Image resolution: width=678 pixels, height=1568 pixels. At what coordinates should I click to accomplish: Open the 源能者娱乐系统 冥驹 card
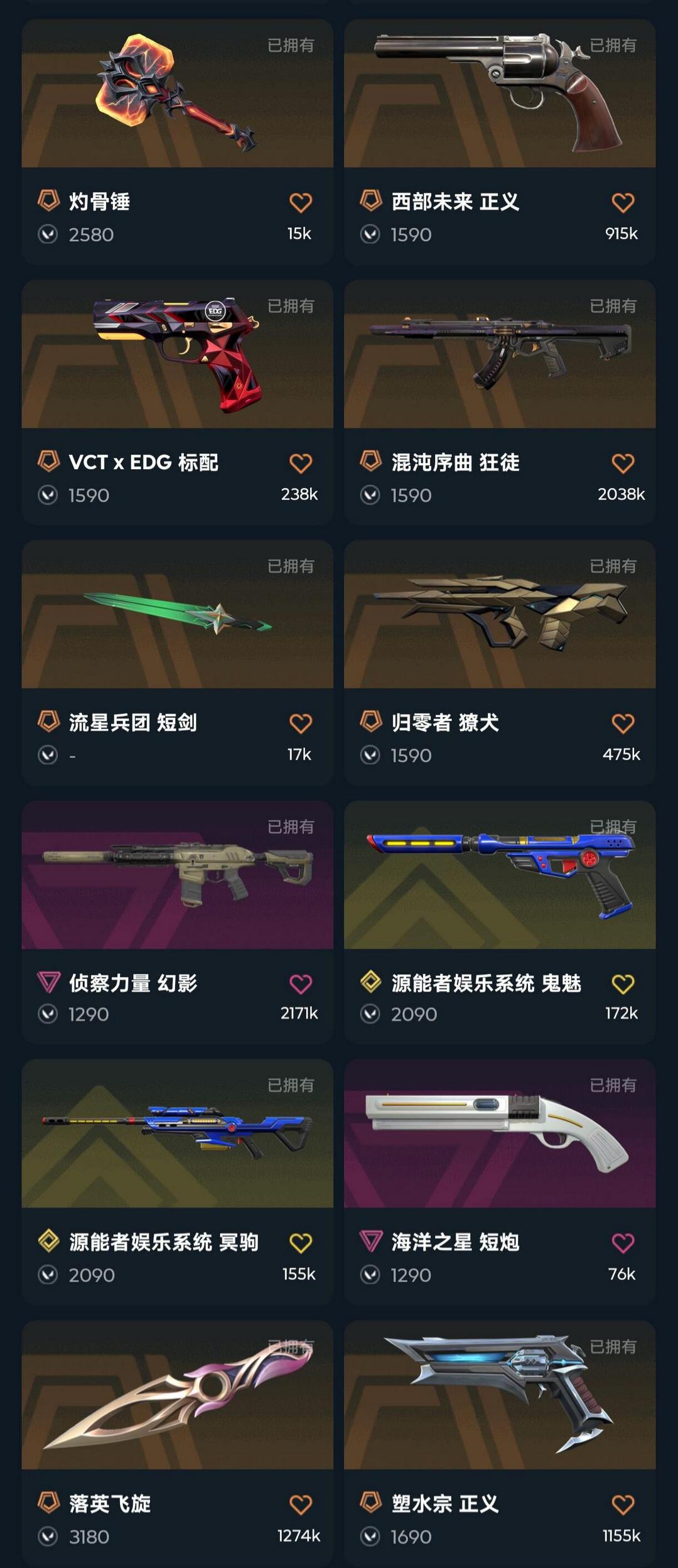(x=177, y=1134)
